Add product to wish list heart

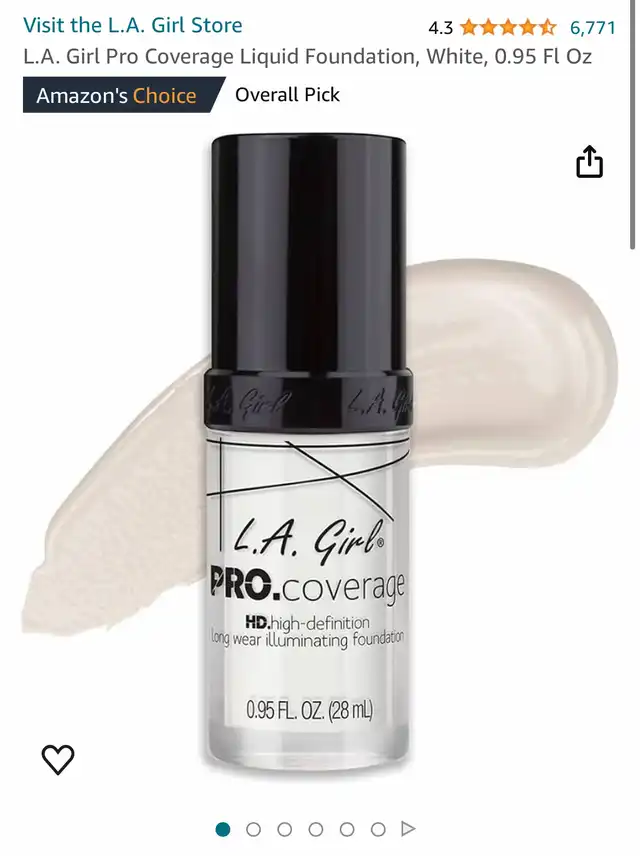(x=58, y=760)
